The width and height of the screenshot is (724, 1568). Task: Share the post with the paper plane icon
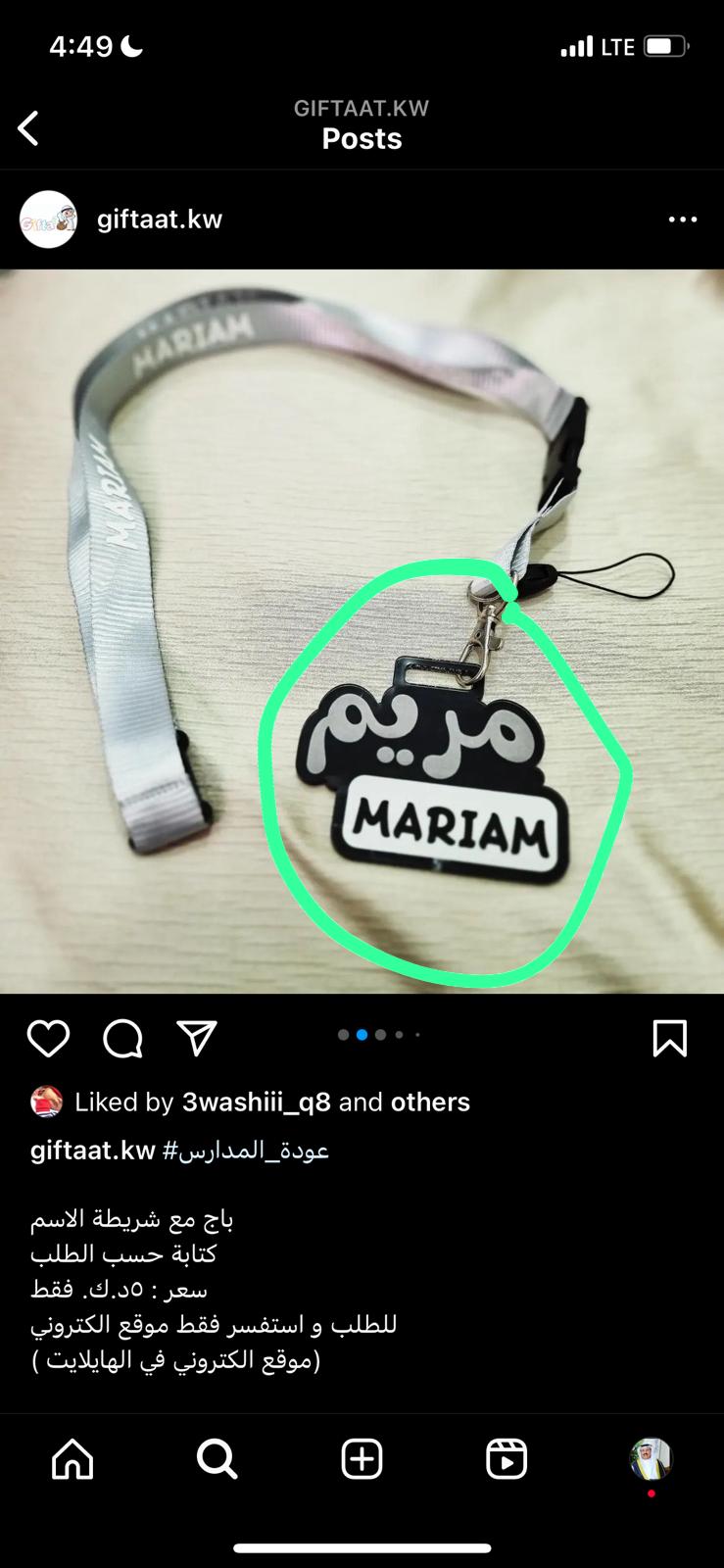(x=197, y=1038)
